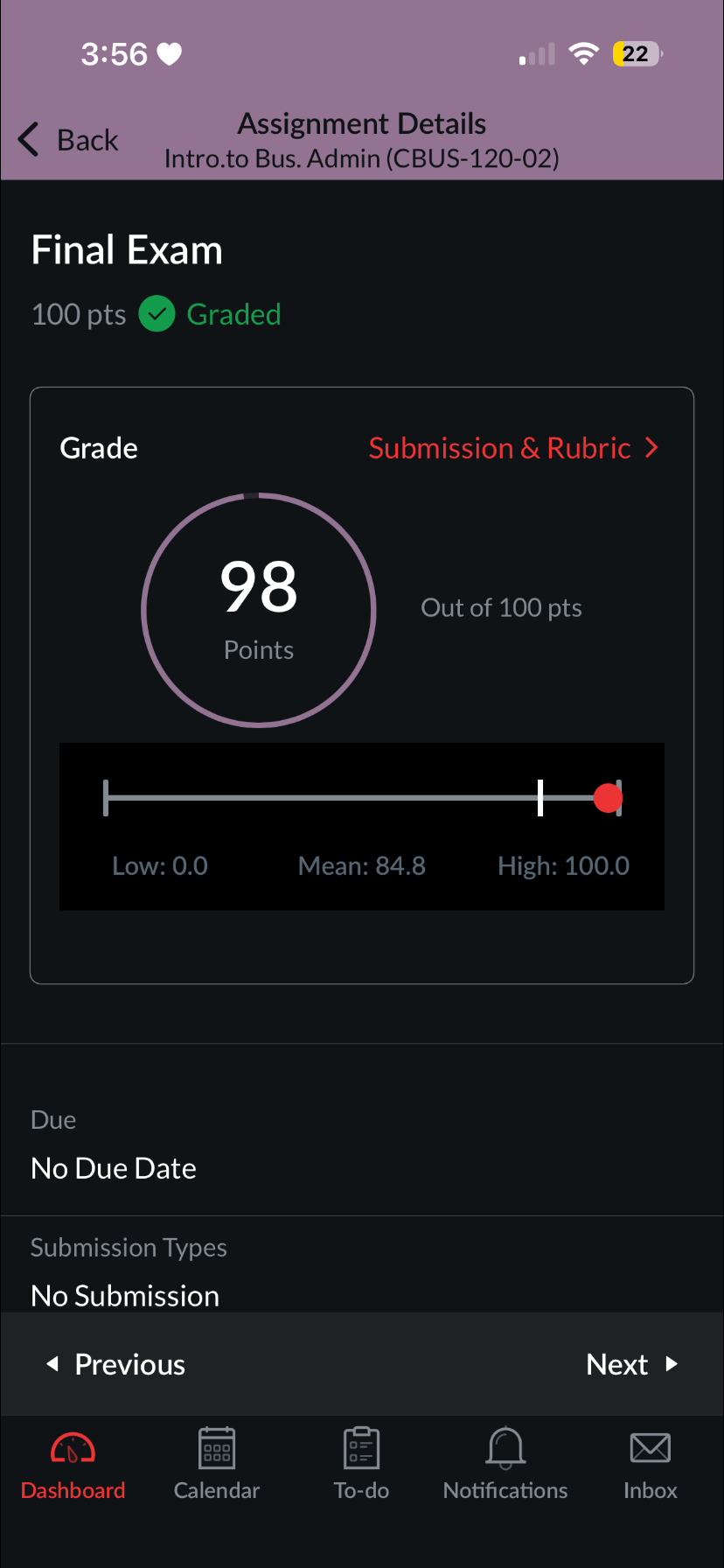Open the Notifications tab
Viewport: 724px width, 1568px height.
505,1466
